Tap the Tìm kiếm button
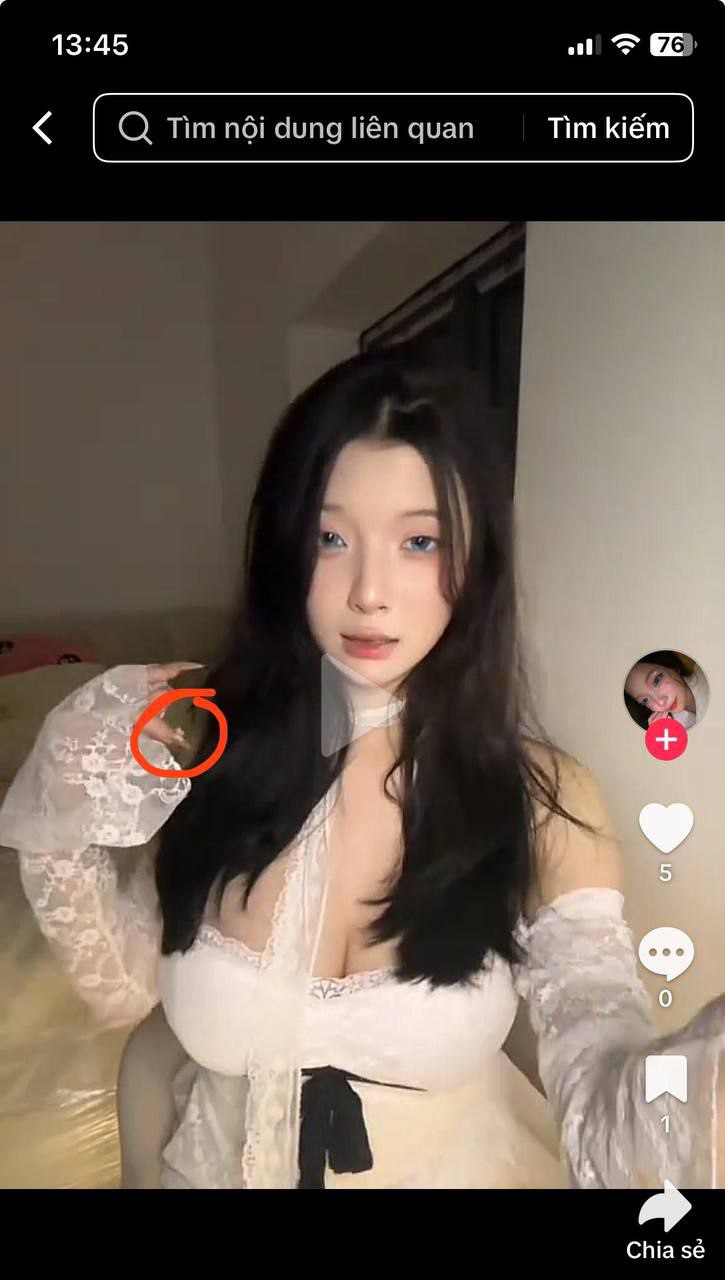Screen dimensions: 725x1280 point(608,128)
